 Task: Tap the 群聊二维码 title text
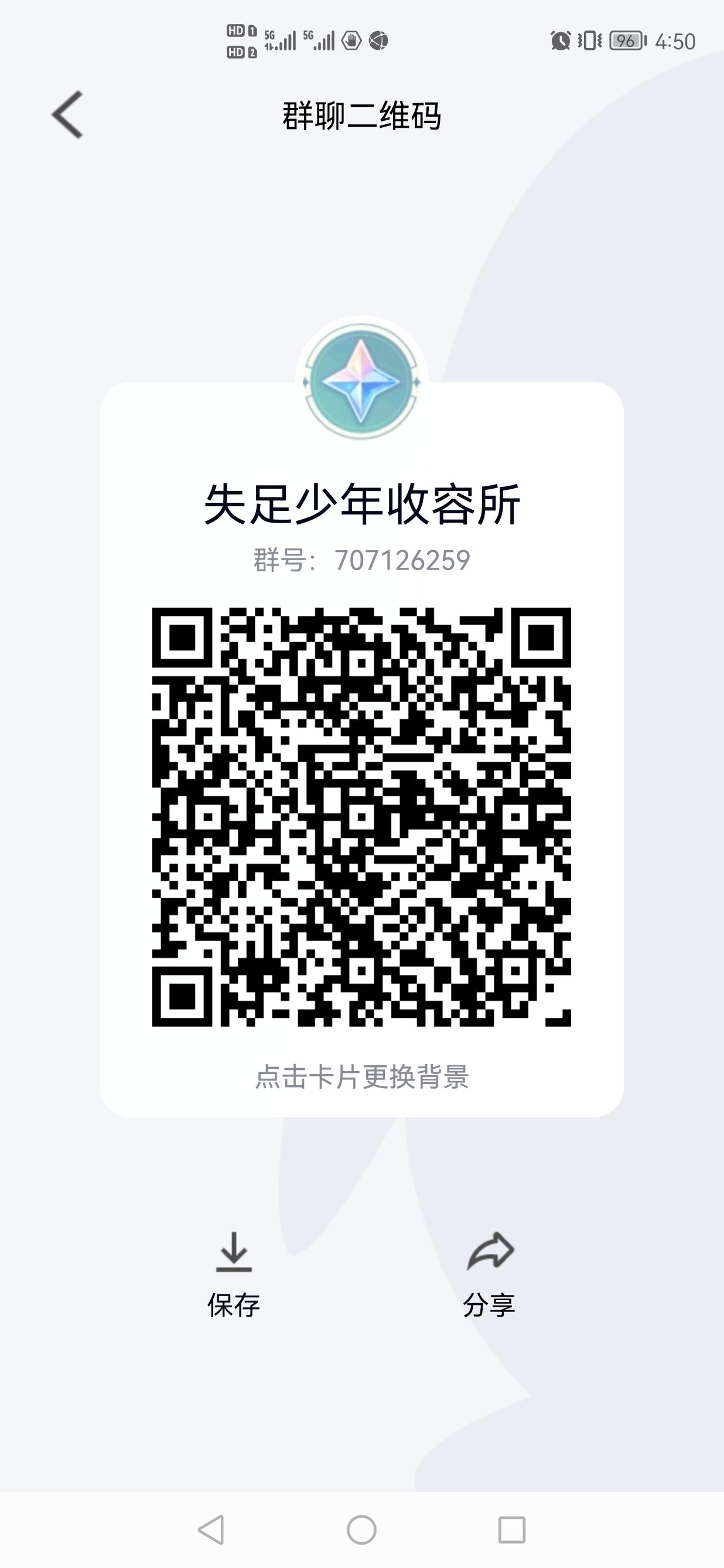coord(361,115)
